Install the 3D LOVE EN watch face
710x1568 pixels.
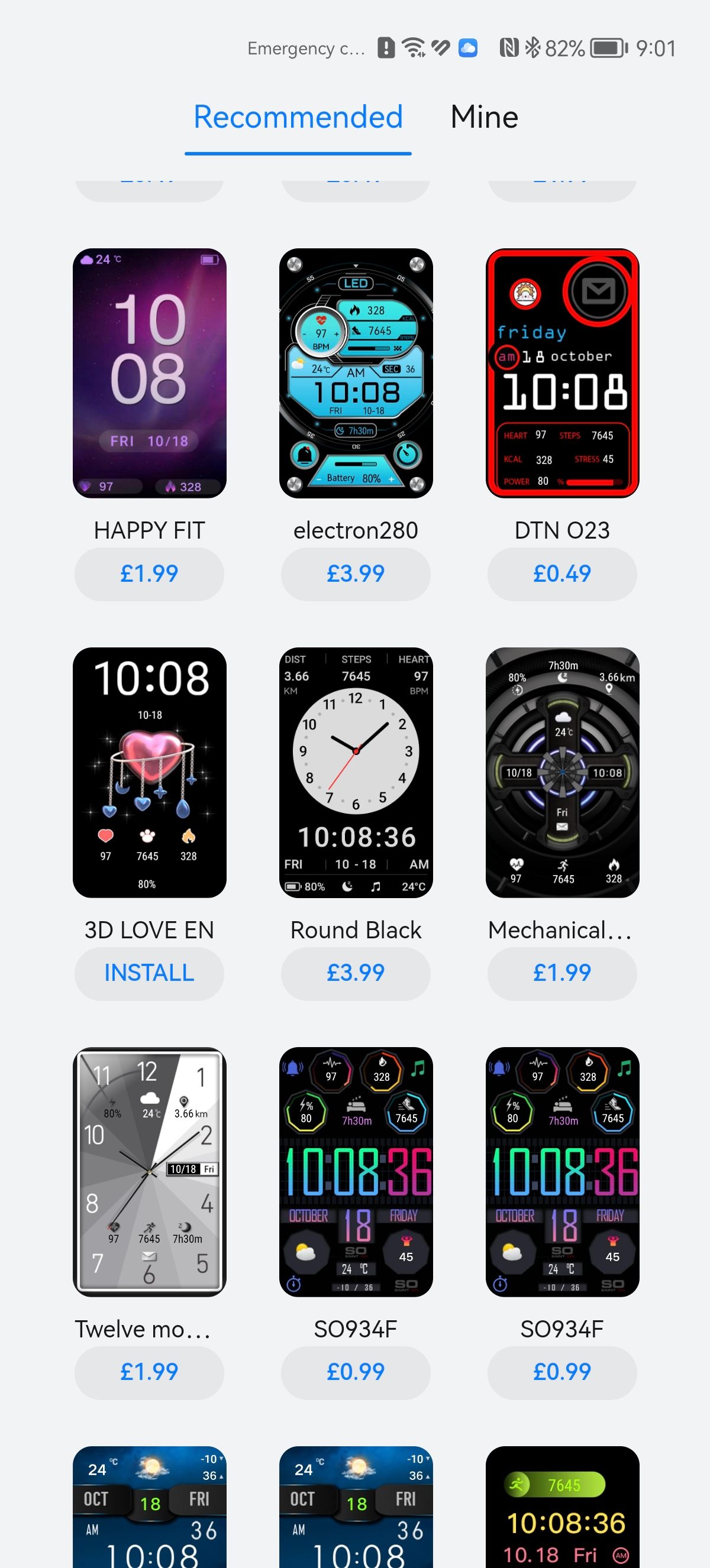click(x=149, y=973)
